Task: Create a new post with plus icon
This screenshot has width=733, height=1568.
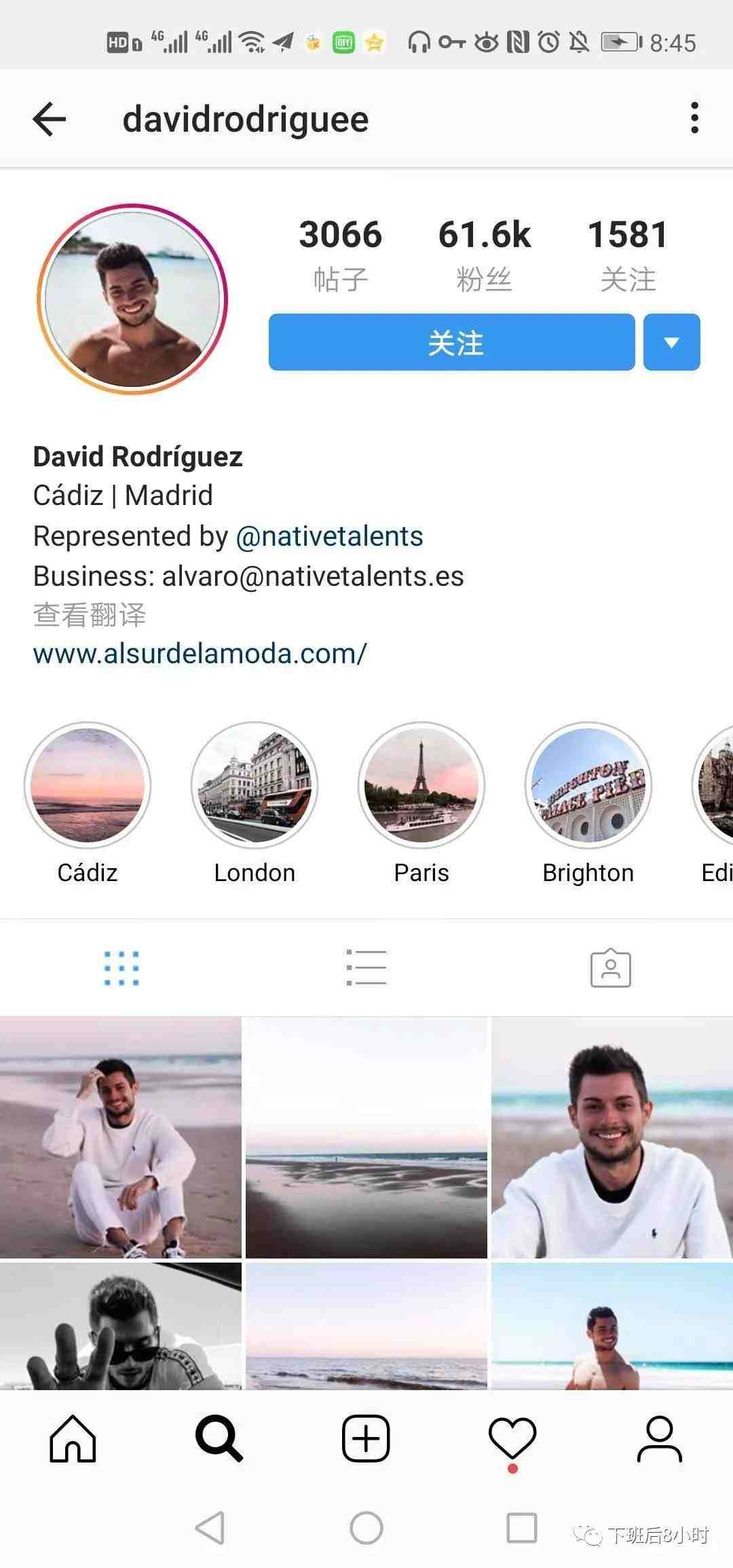Action: [366, 1438]
